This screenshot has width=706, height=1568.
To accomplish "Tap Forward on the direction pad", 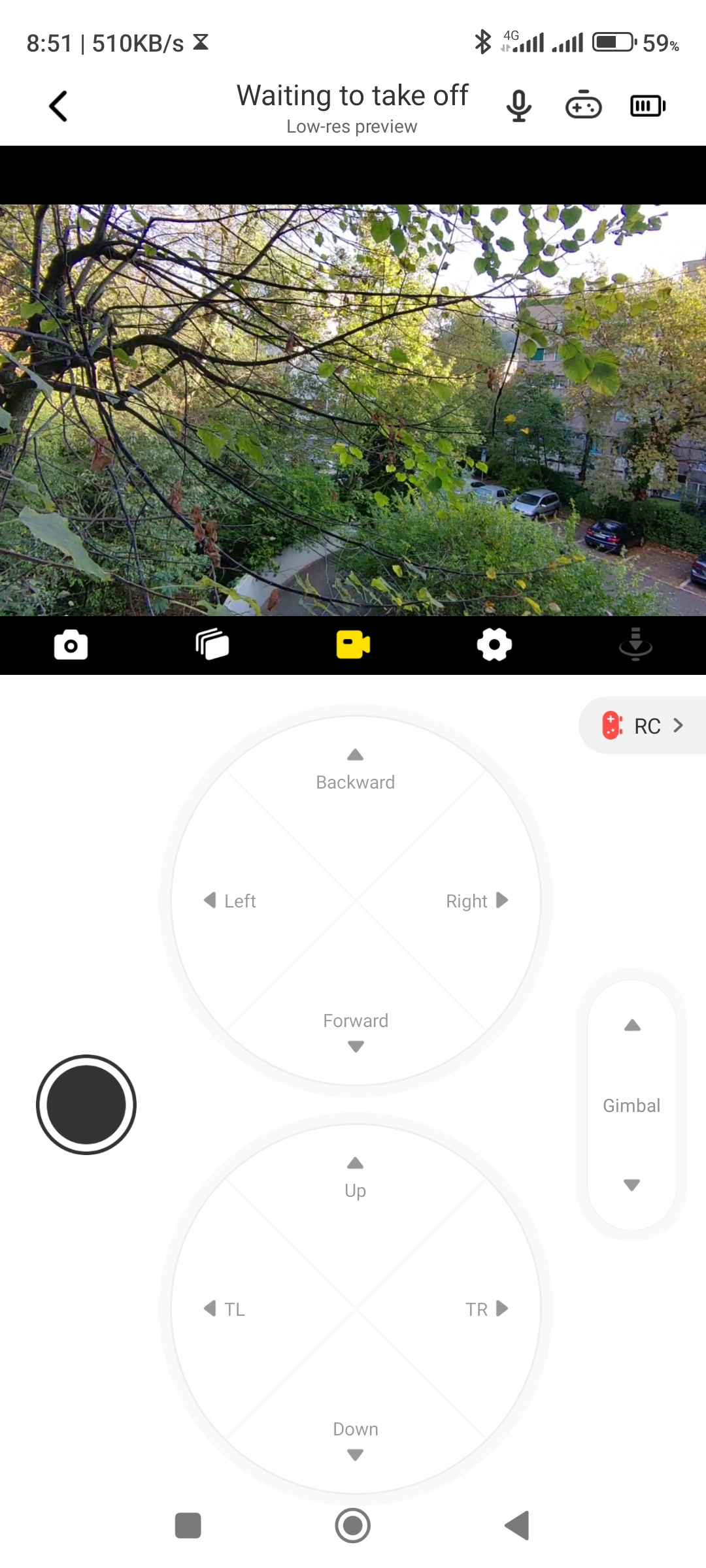I will (356, 1031).
